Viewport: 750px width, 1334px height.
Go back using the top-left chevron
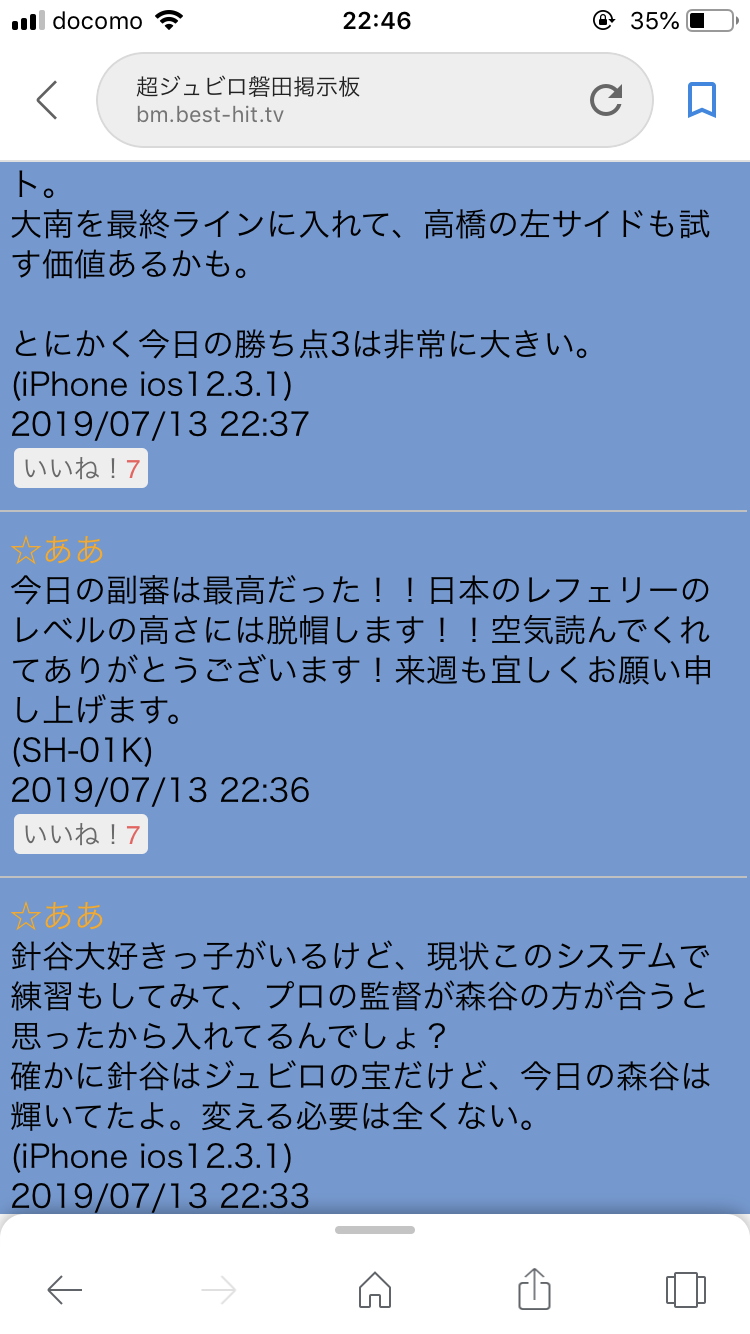(47, 100)
